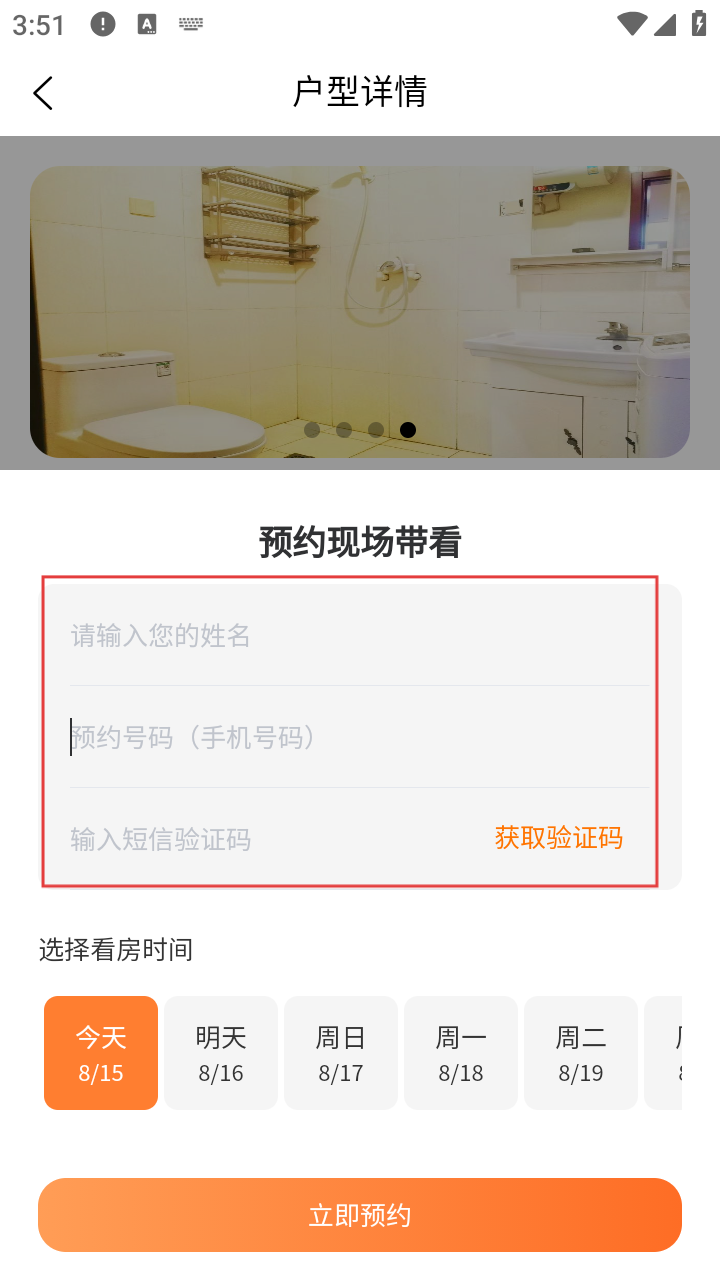Request a code via 获取验证码
Viewport: 720px width, 1280px height.
tap(558, 837)
